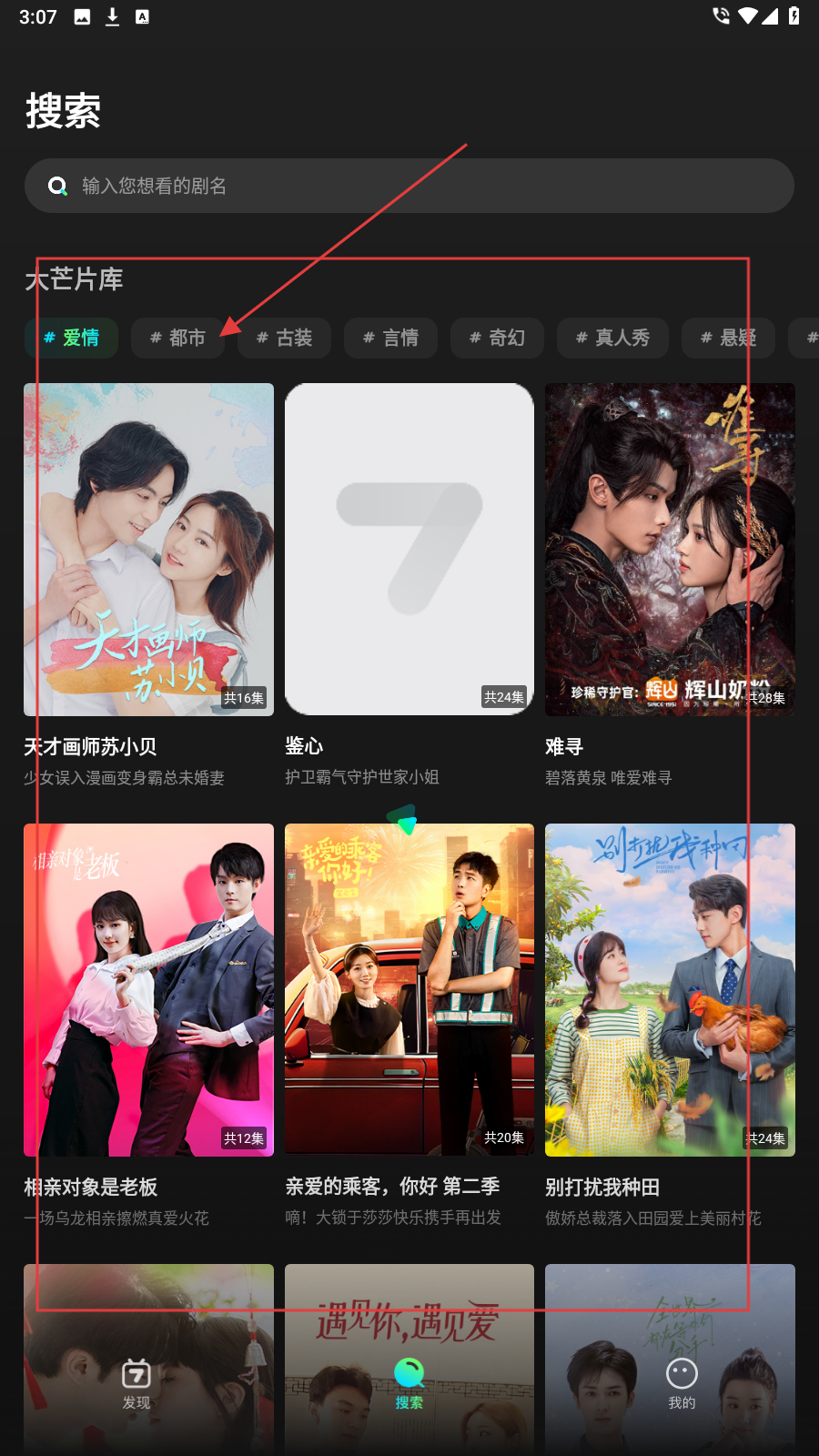Select the 爱情 genre chip
The height and width of the screenshot is (1456, 819).
71,338
